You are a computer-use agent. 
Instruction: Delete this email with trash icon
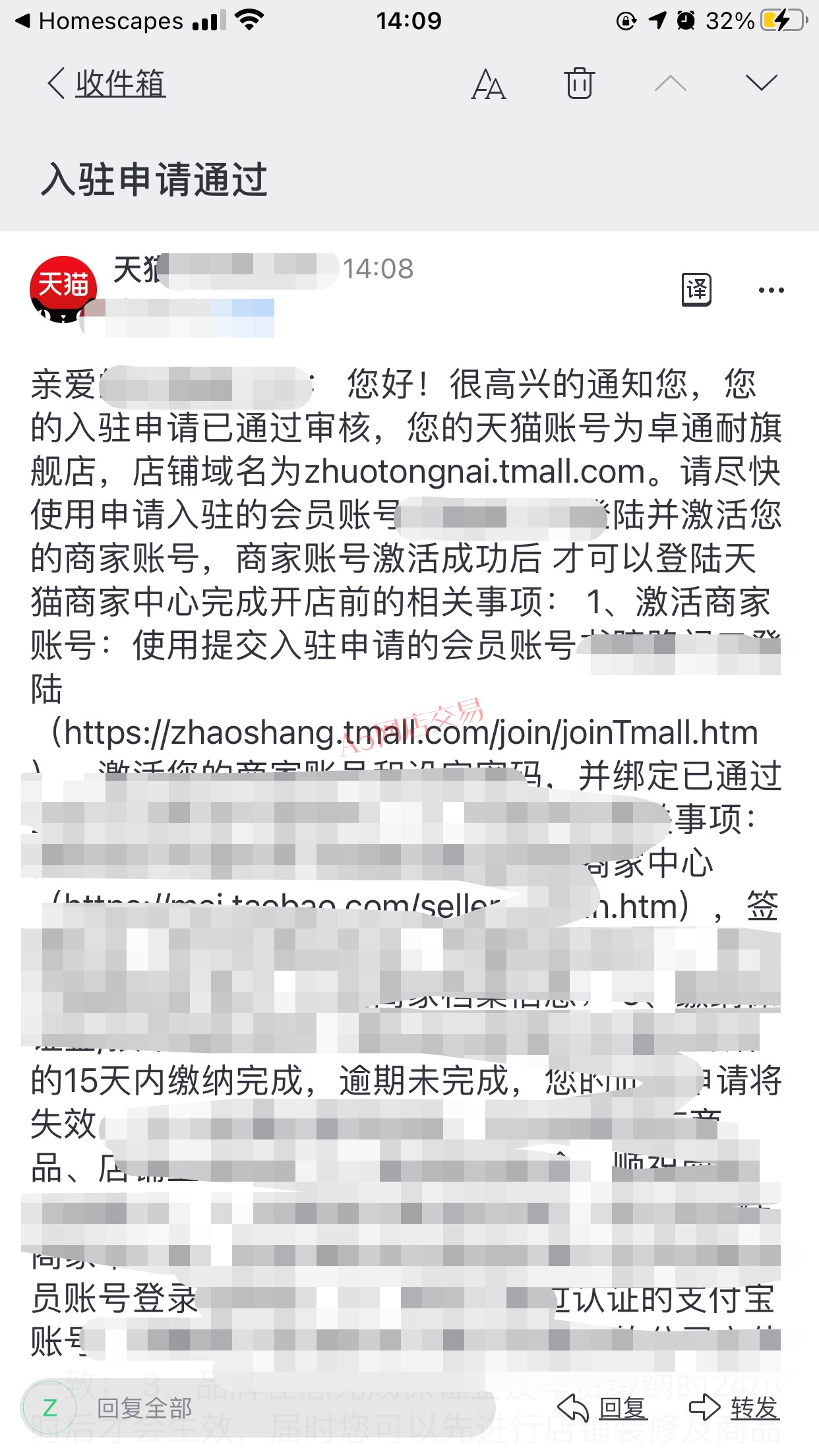(x=580, y=83)
